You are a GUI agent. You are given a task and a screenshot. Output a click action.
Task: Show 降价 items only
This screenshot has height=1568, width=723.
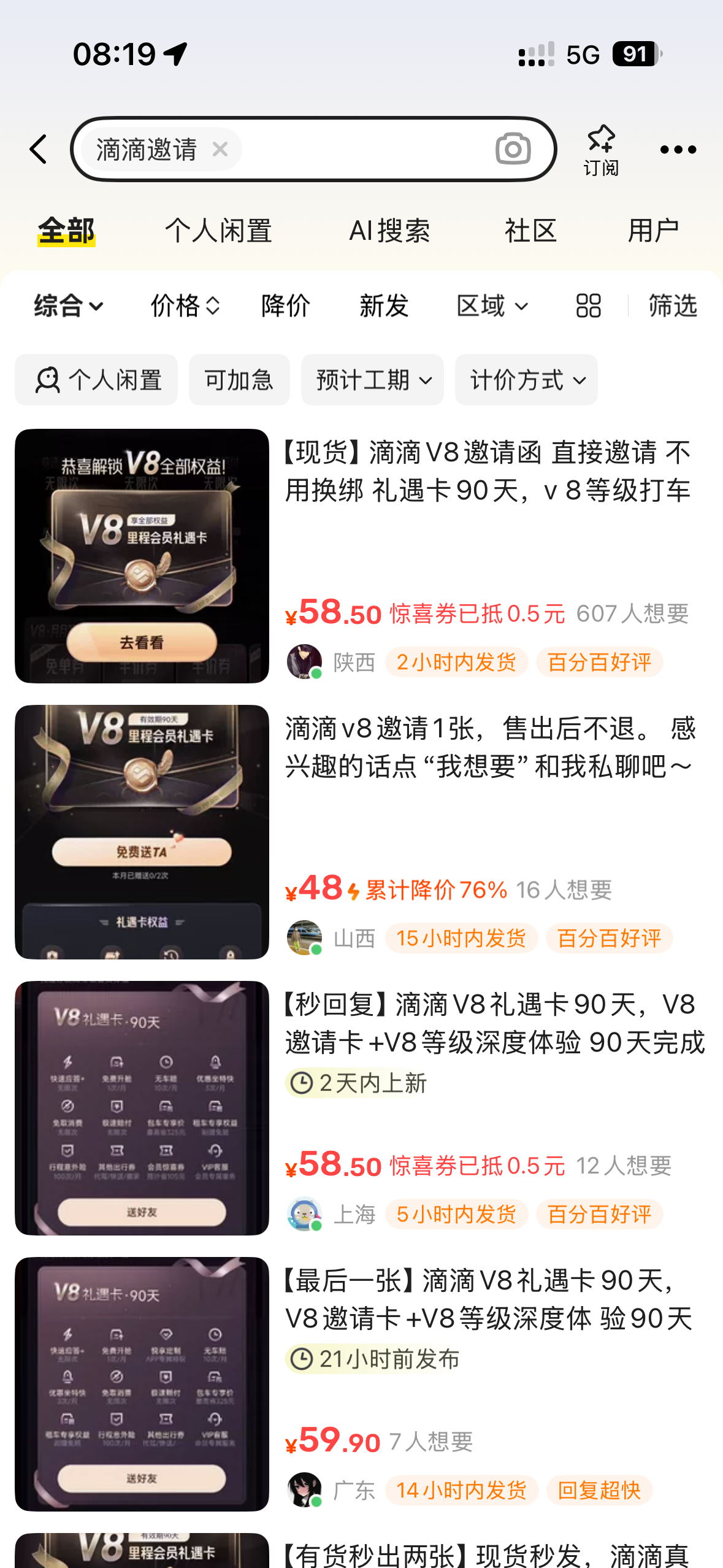tap(286, 306)
